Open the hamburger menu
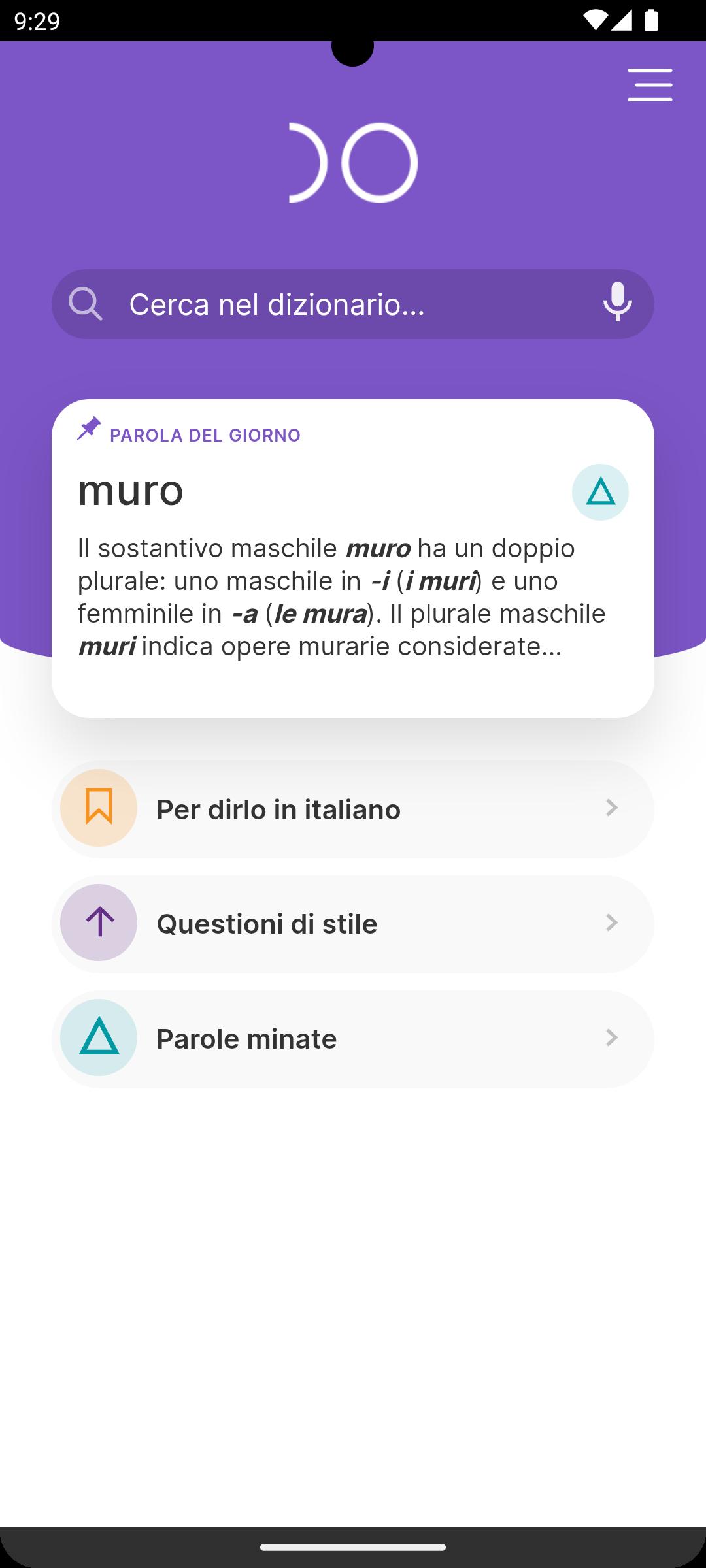This screenshot has width=706, height=1568. 650,85
